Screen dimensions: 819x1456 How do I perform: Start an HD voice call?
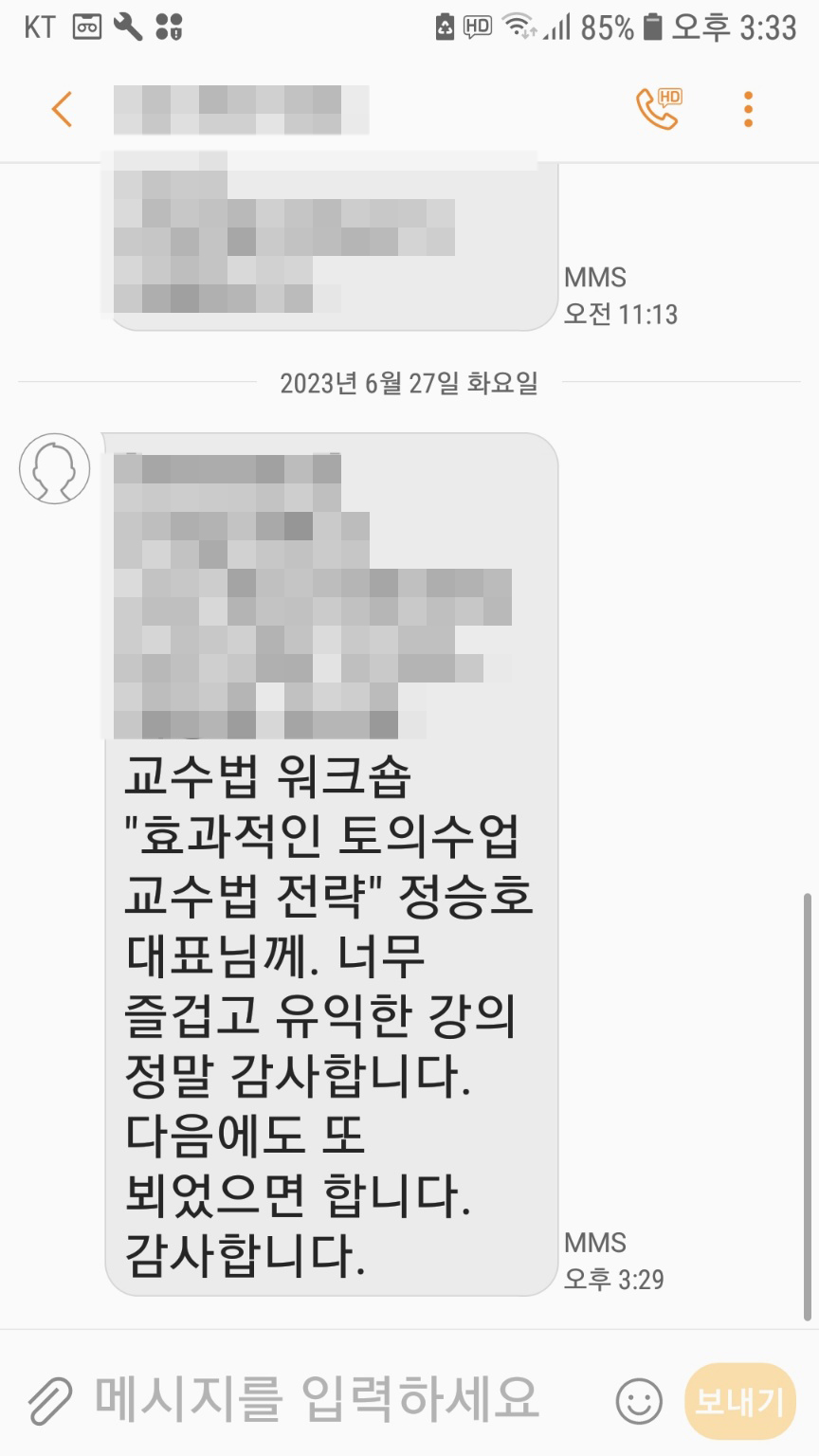[658, 110]
